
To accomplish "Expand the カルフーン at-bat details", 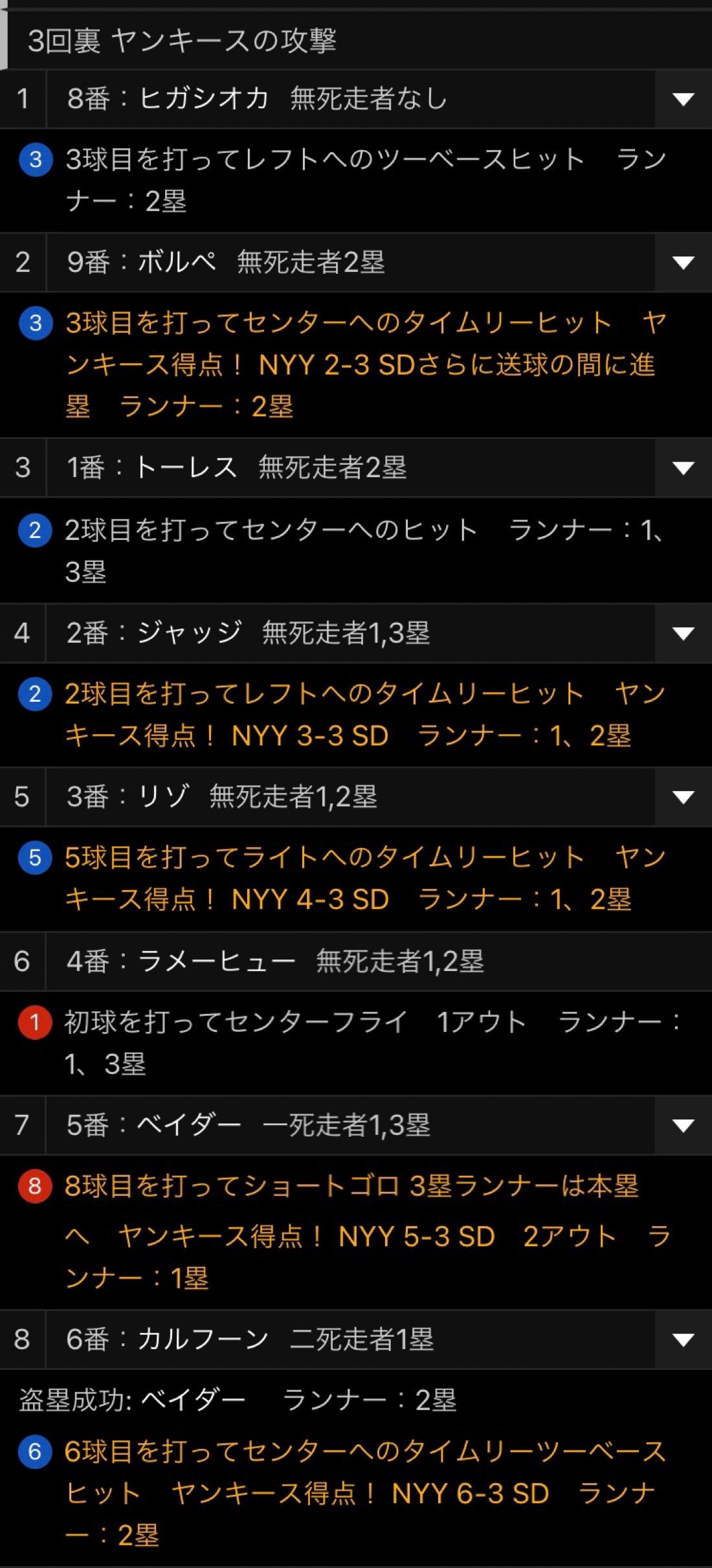I will tap(683, 1339).
